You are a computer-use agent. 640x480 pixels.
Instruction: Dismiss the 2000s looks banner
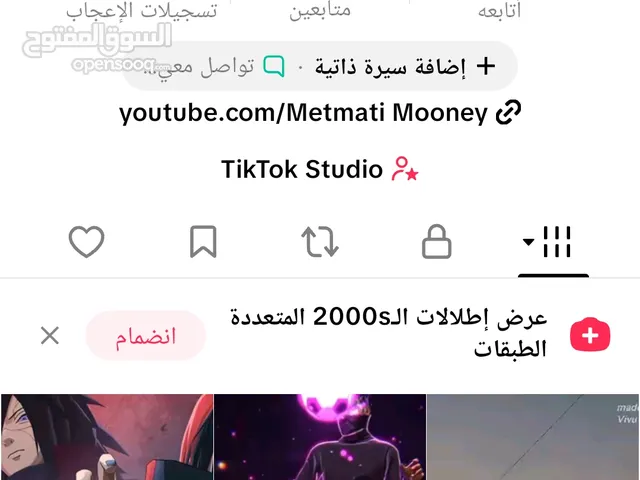[49, 335]
